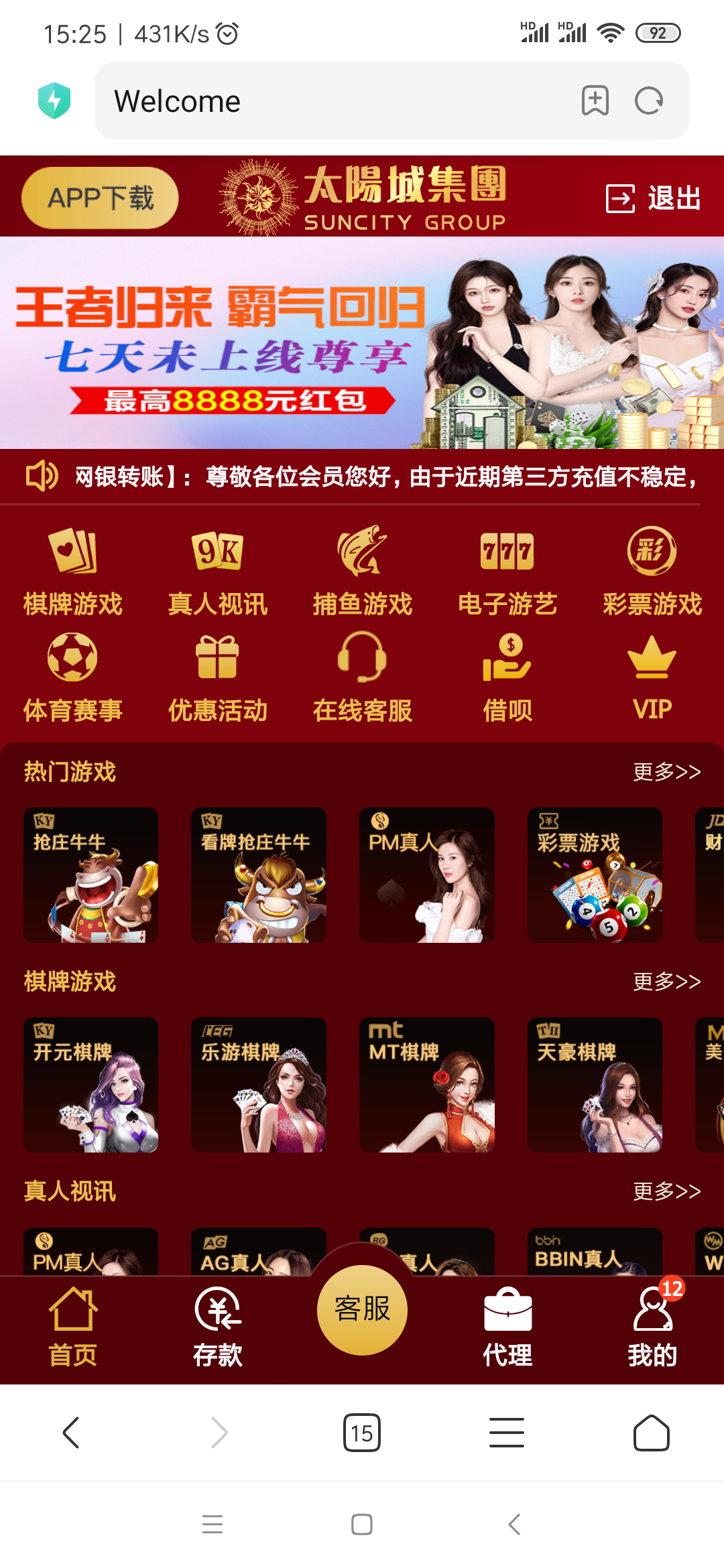Expand 更多 for 棋牌游戏 section
724x1568 pixels.
coord(667,980)
